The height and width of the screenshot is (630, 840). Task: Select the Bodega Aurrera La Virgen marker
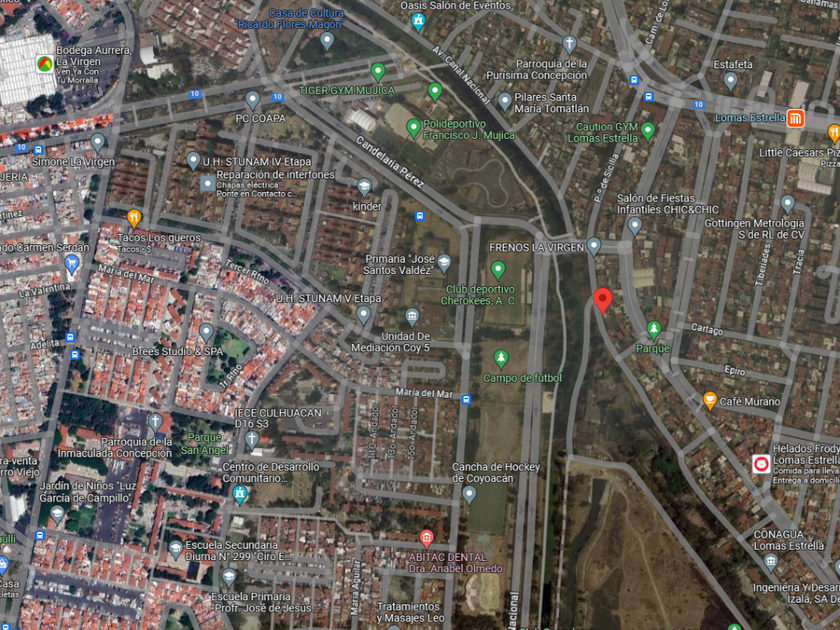coord(44,64)
